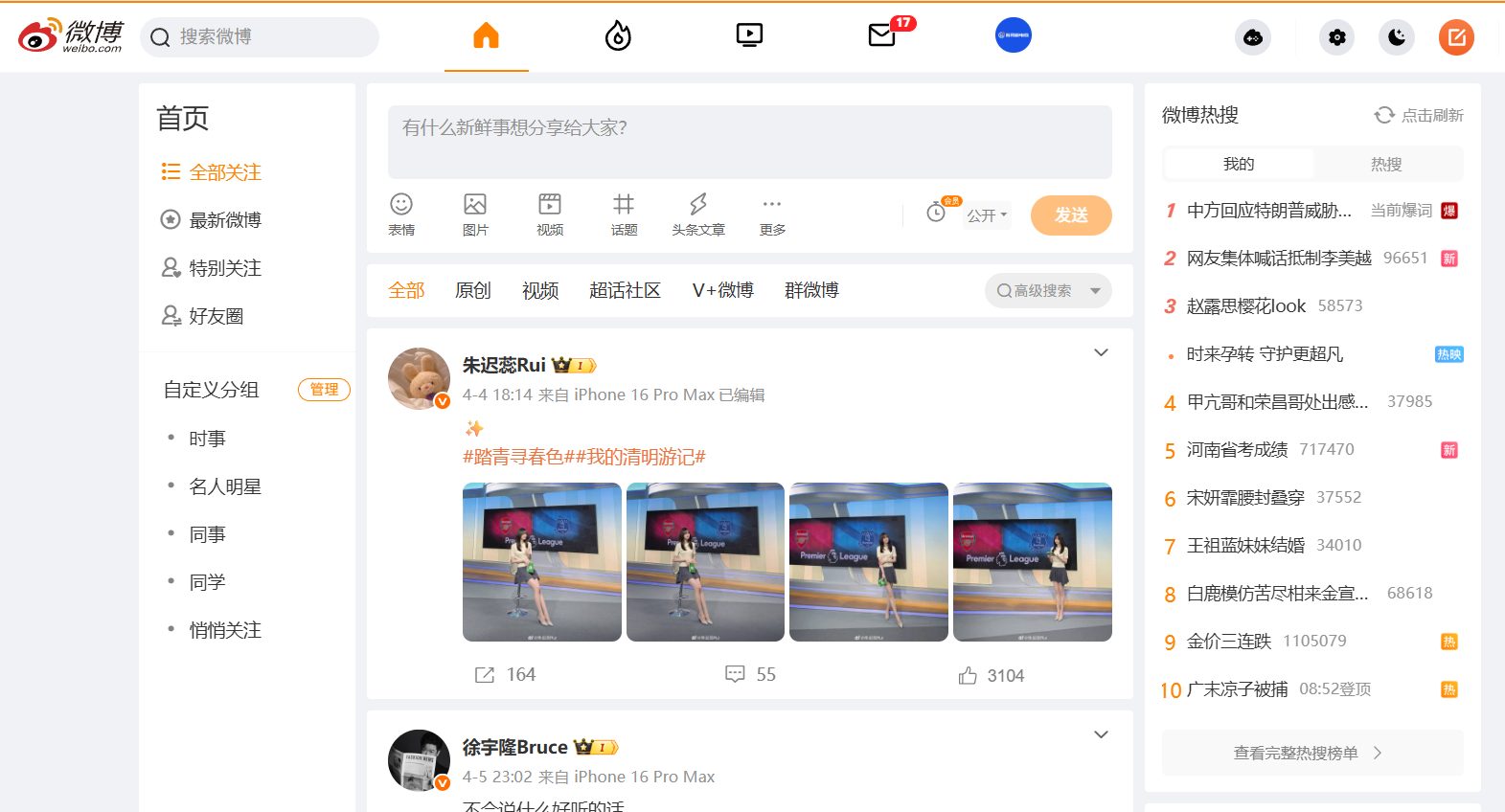Compose a new post with orange pencil icon
This screenshot has height=812, width=1505.
point(1456,37)
